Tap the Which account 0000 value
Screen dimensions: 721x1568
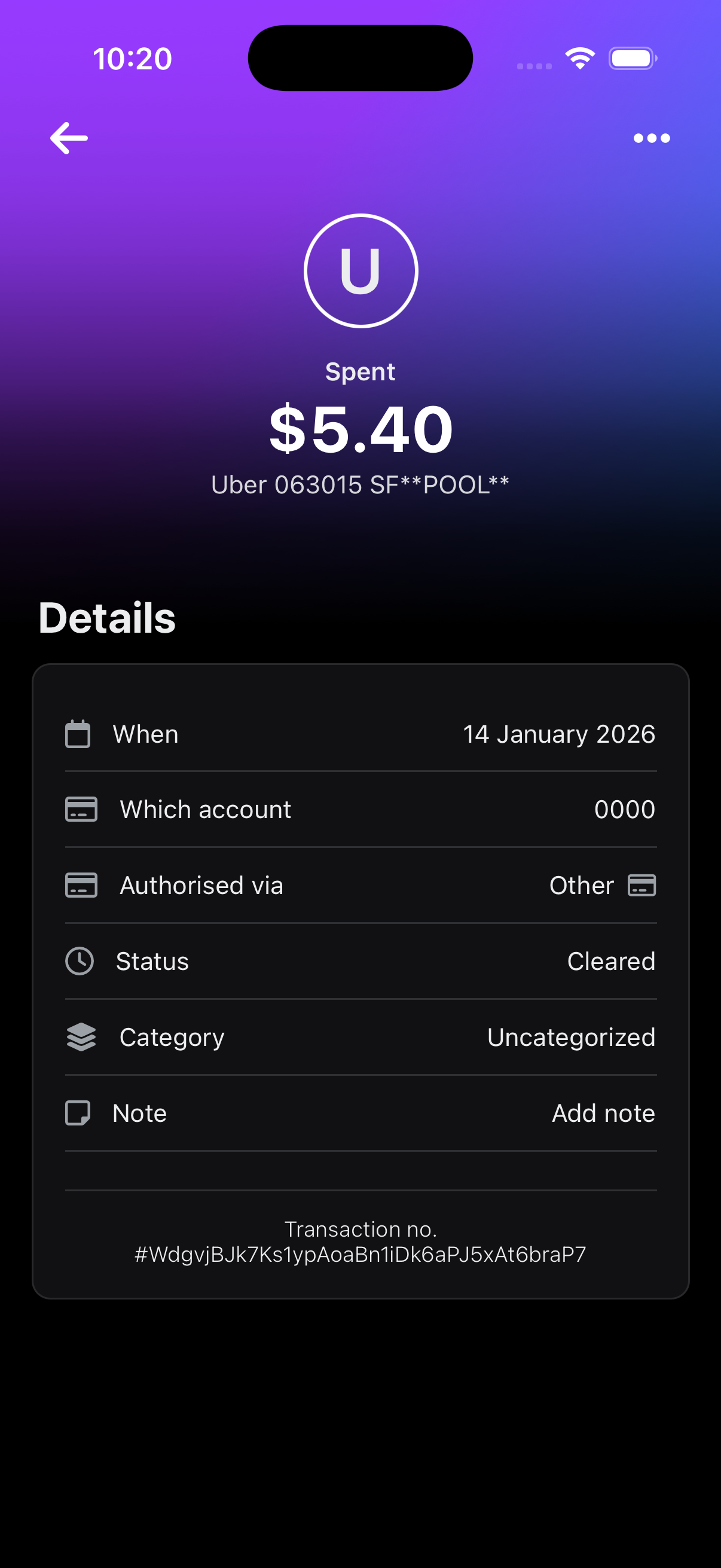[x=624, y=810]
